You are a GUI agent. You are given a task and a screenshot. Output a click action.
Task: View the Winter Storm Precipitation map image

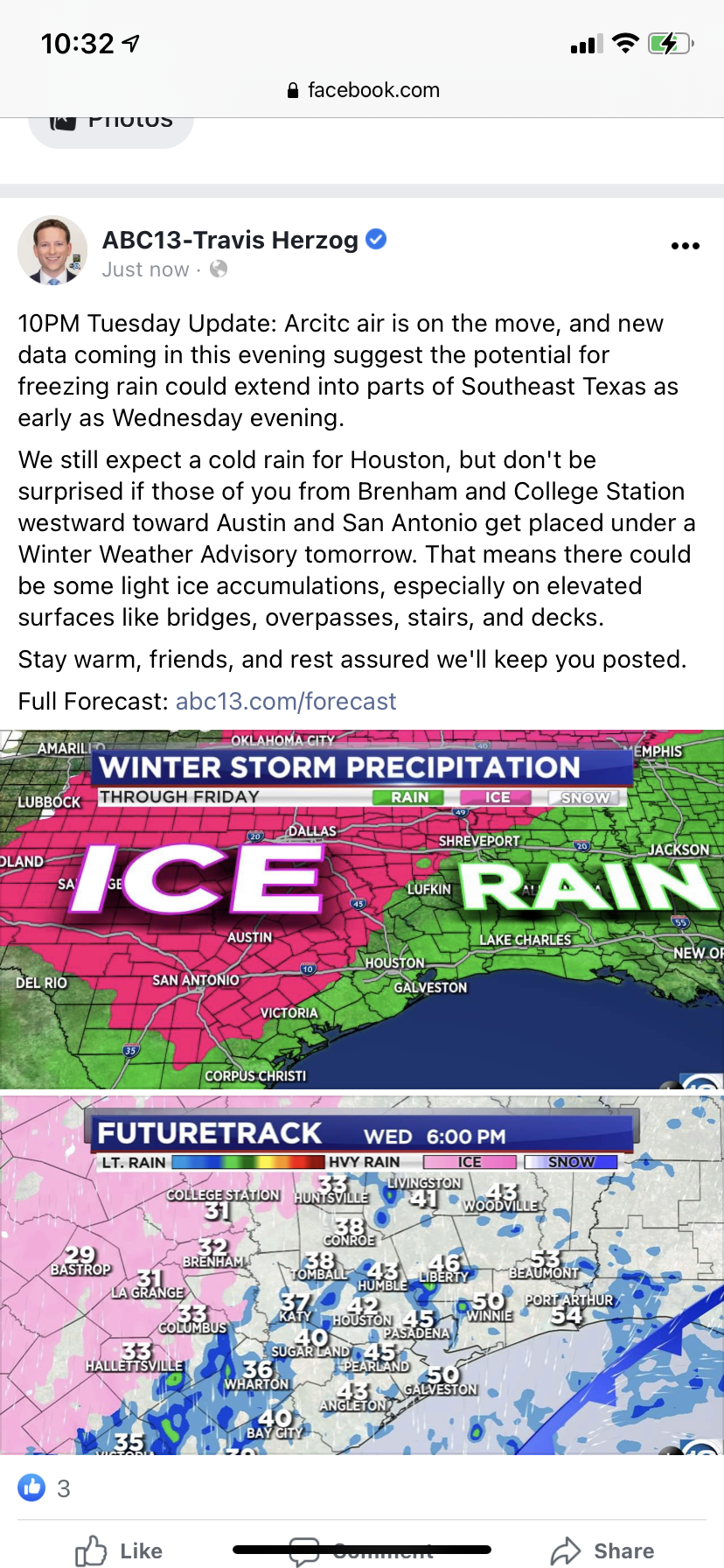point(362,910)
